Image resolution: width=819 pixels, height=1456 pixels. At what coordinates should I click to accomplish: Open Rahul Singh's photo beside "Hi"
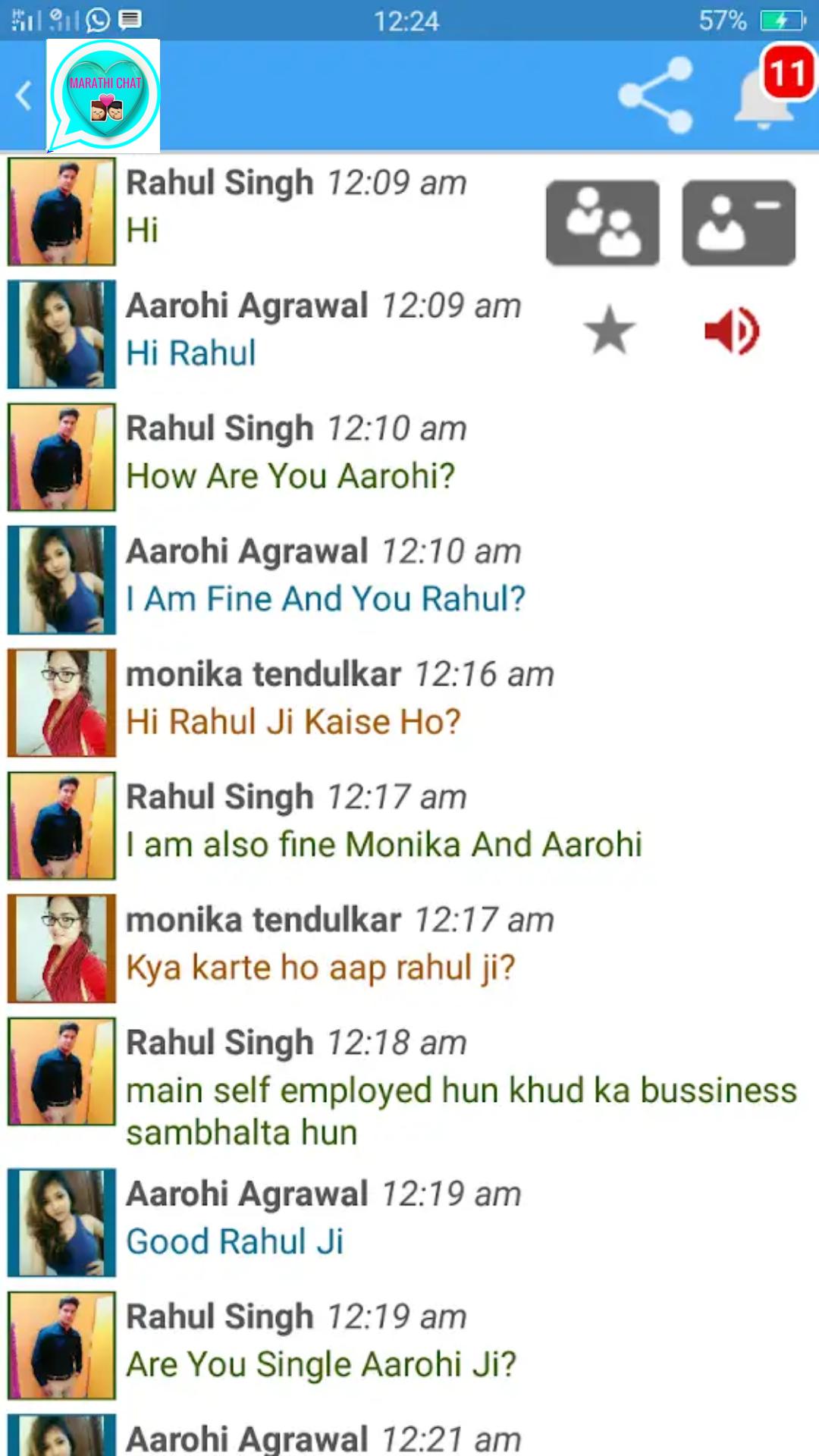click(61, 212)
